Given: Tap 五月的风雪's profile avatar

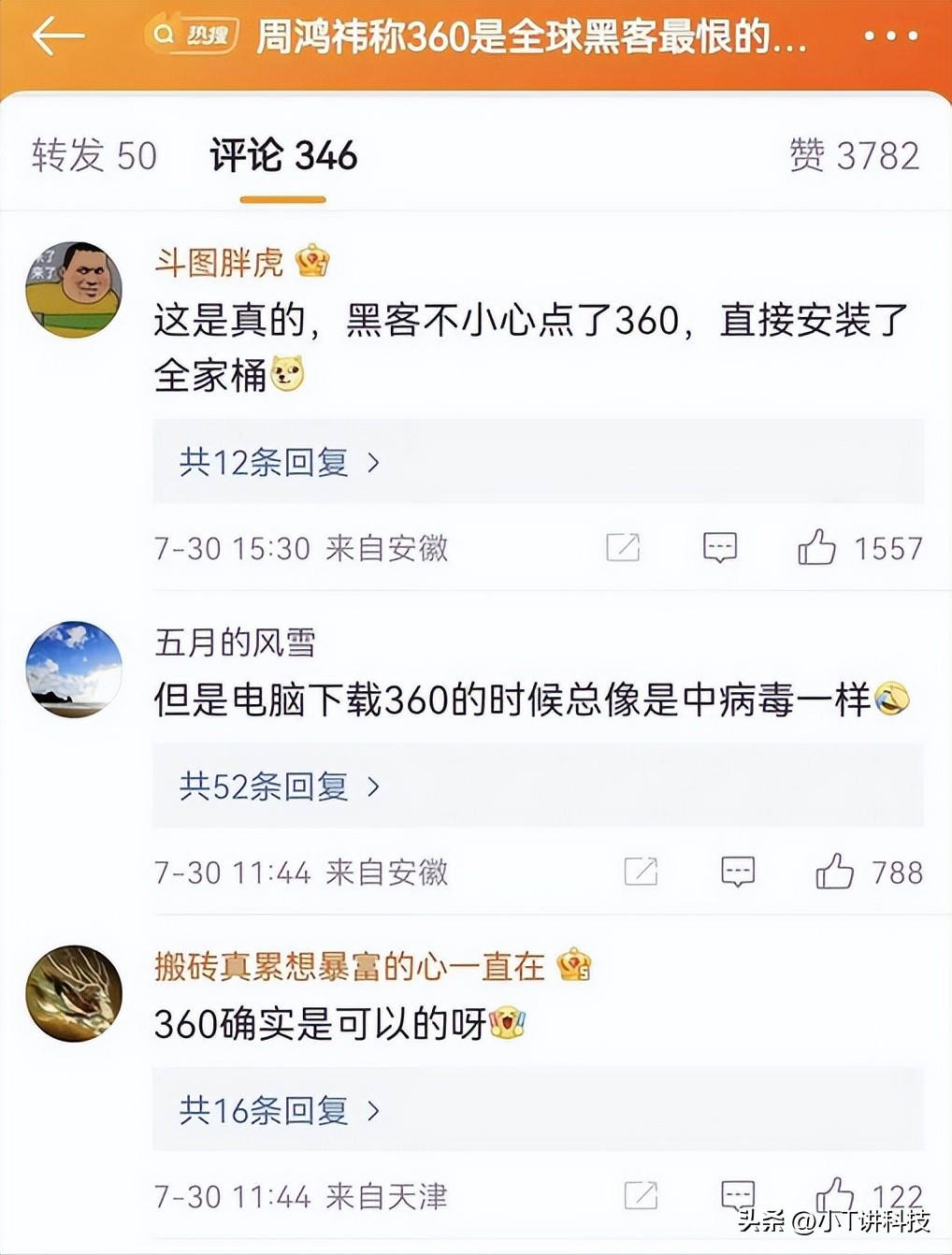Looking at the screenshot, I should click(73, 670).
